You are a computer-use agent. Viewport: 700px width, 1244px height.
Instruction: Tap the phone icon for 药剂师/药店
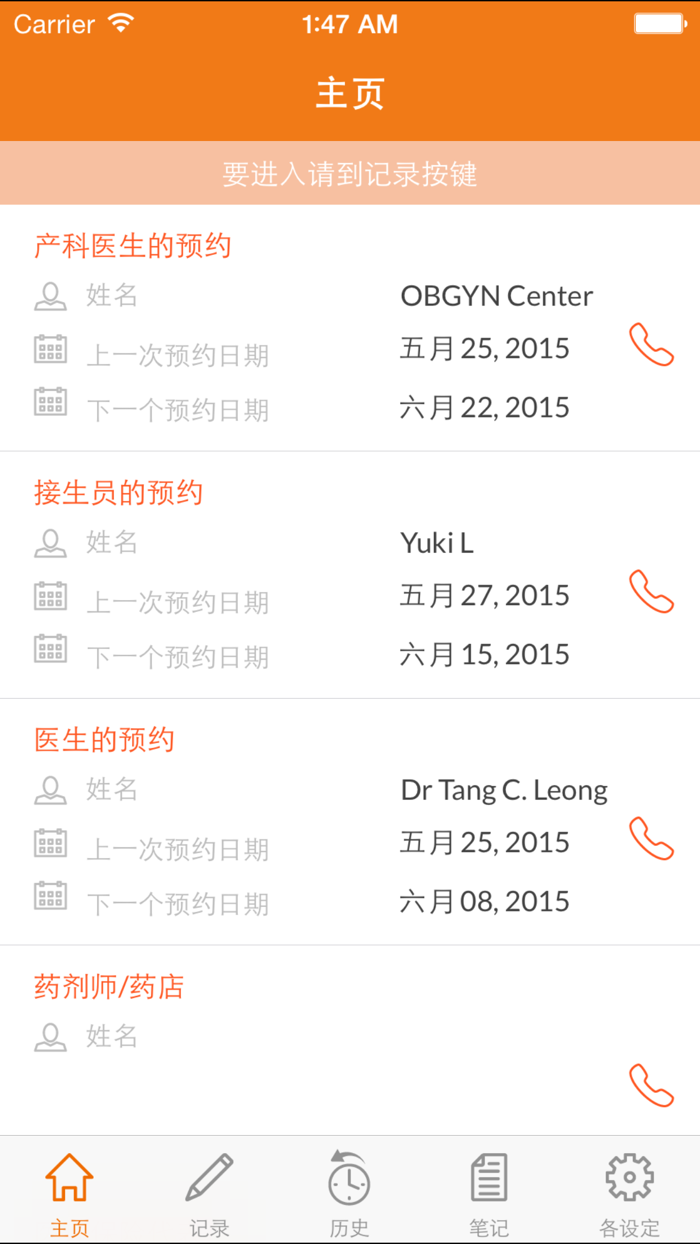click(x=651, y=1086)
